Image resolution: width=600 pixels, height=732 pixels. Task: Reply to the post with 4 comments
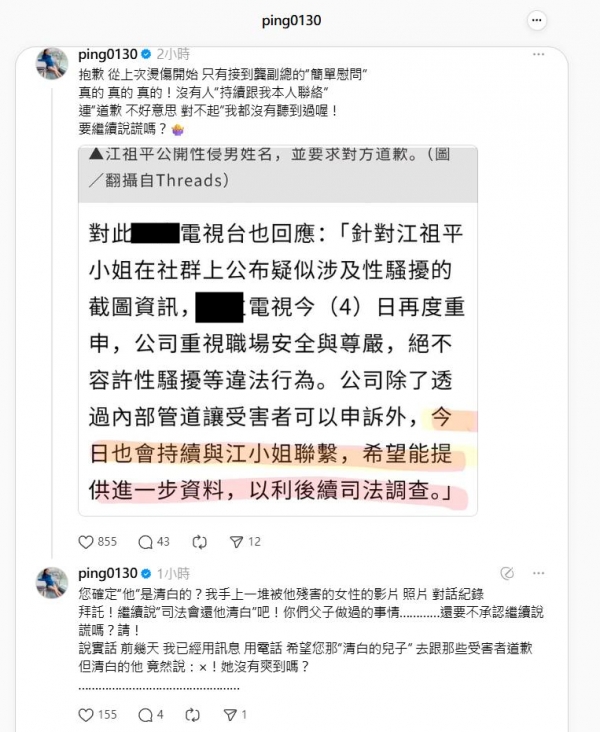tap(146, 714)
